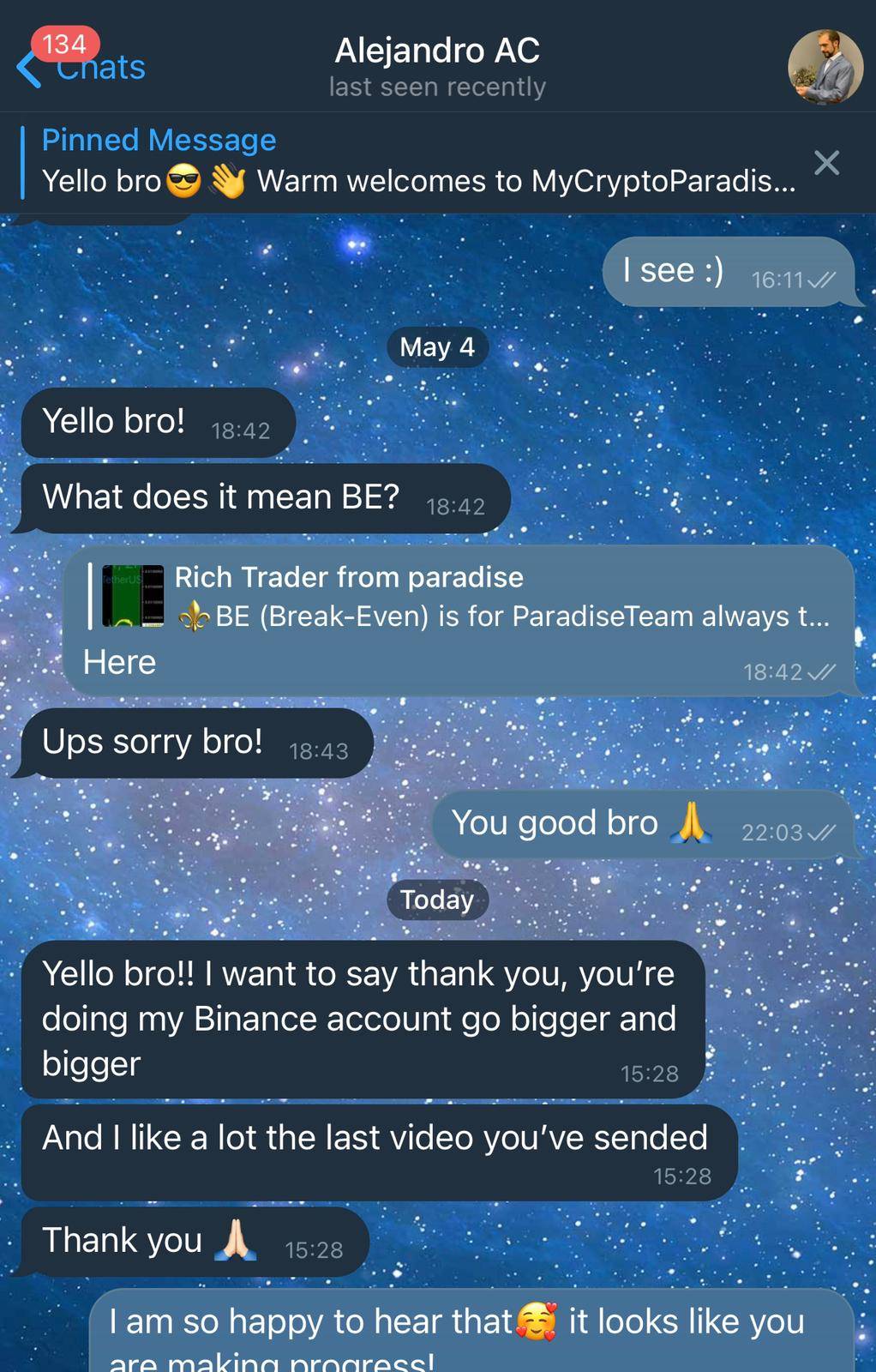Screen dimensions: 876x1372
Task: Open the quoted Rich Trader from paradise reply
Action: [463, 597]
